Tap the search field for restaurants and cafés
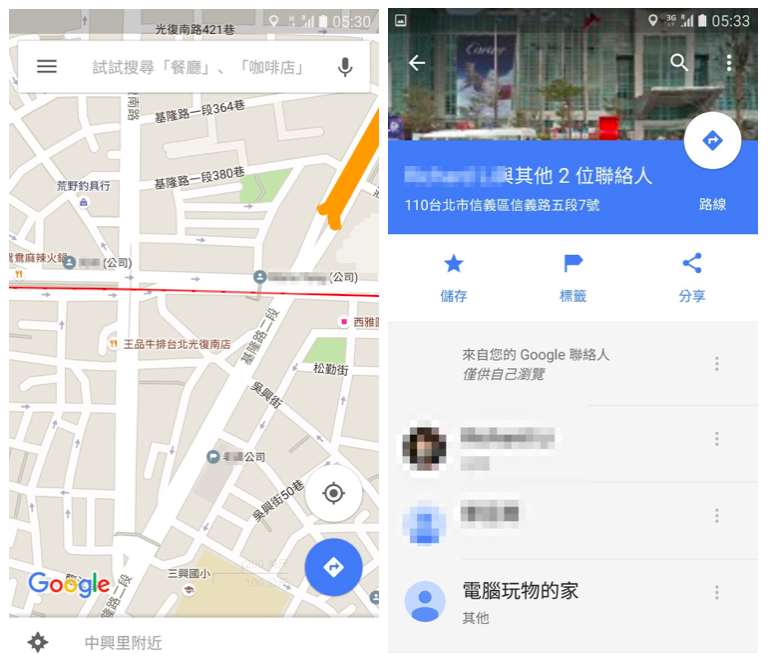The height and width of the screenshot is (667, 771). click(x=198, y=67)
